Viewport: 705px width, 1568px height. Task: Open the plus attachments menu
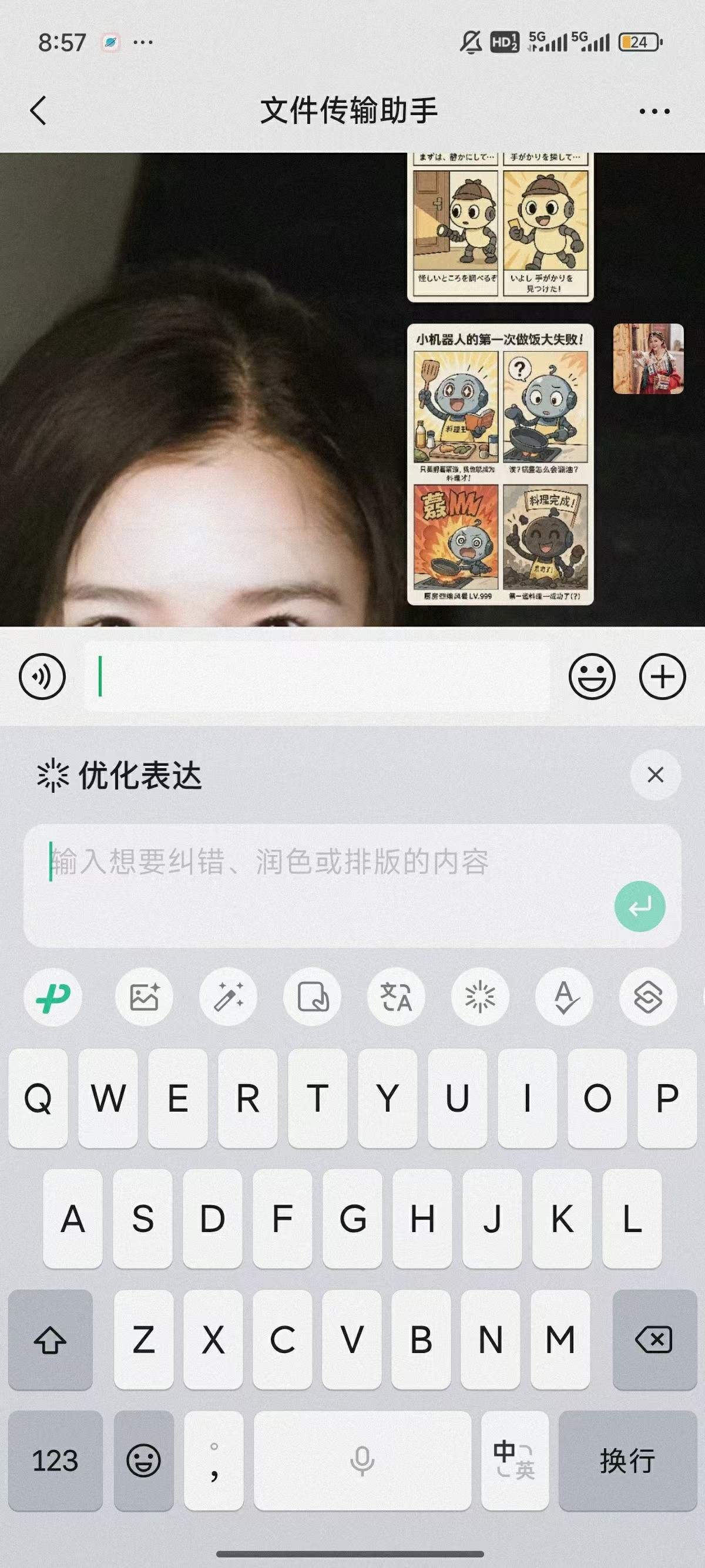coord(662,677)
